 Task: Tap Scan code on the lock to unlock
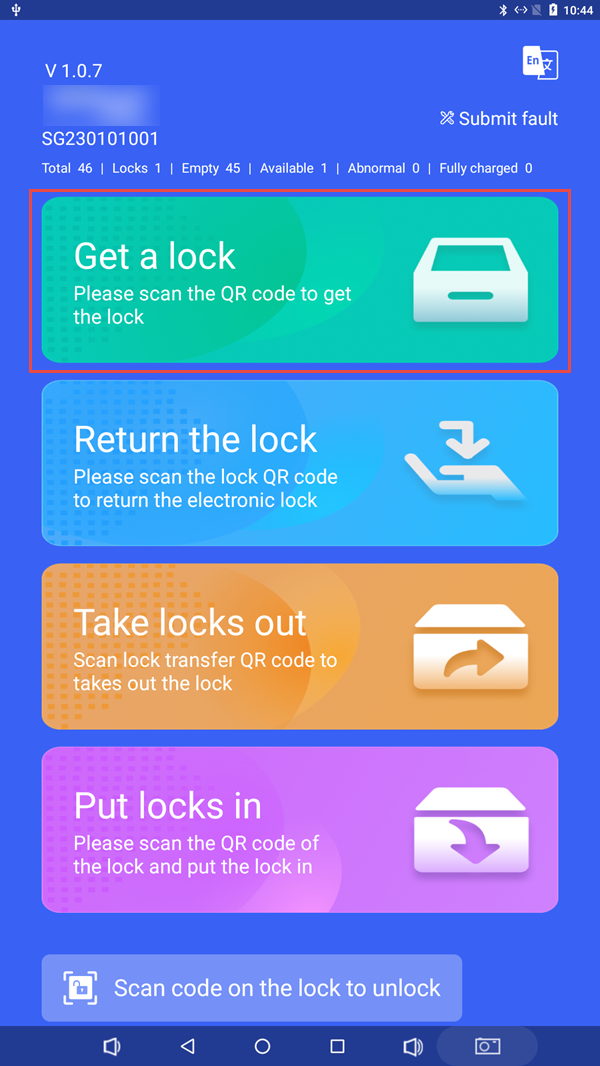[x=252, y=988]
